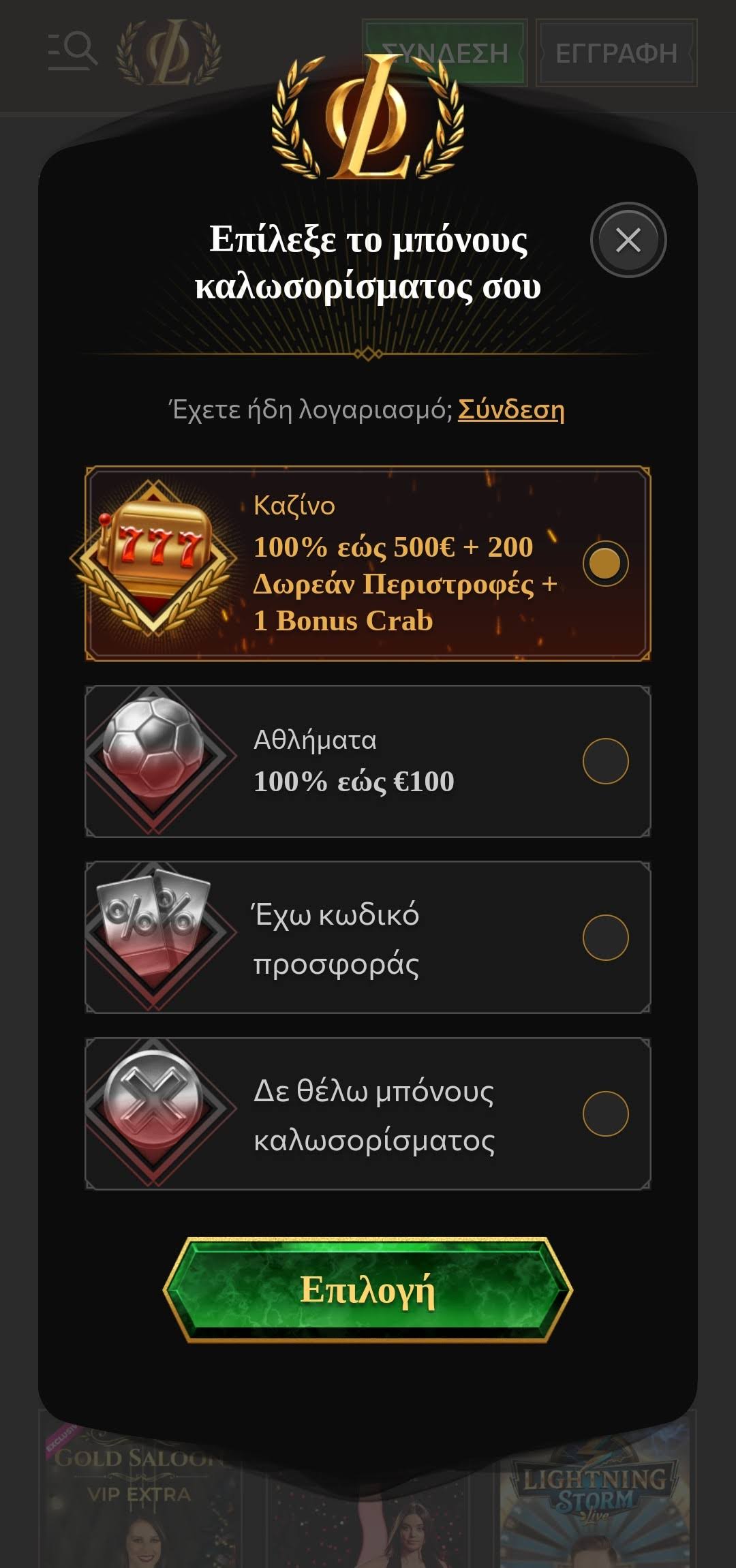The width and height of the screenshot is (736, 1568).
Task: Confirm with the green Επιλογή button
Action: 368,1289
